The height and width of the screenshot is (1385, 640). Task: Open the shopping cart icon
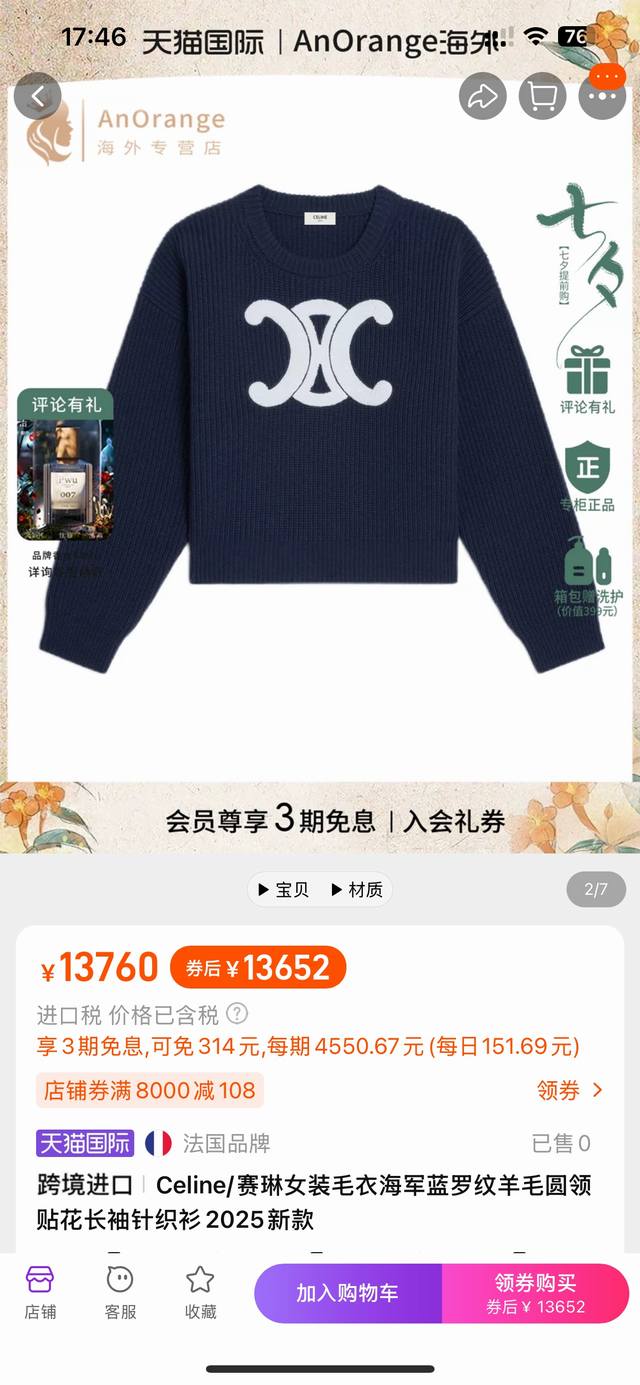tap(541, 96)
